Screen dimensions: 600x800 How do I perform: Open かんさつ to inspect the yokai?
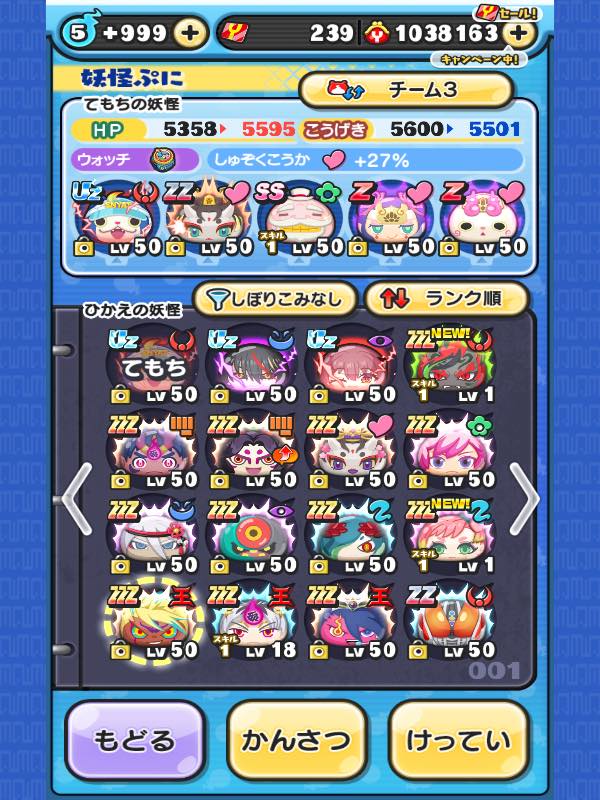pyautogui.click(x=297, y=740)
